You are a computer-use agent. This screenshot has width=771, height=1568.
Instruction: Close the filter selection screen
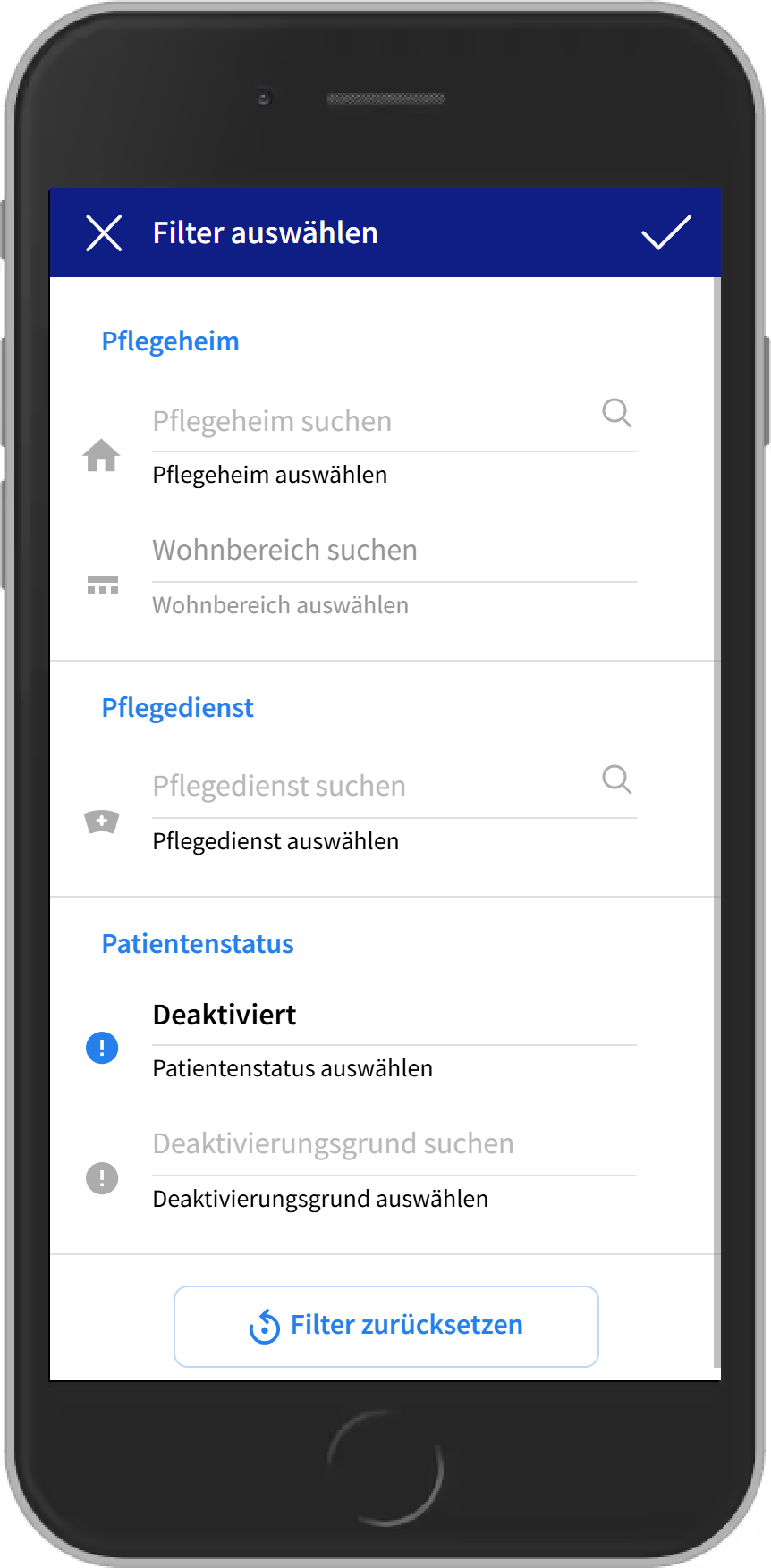coord(104,233)
